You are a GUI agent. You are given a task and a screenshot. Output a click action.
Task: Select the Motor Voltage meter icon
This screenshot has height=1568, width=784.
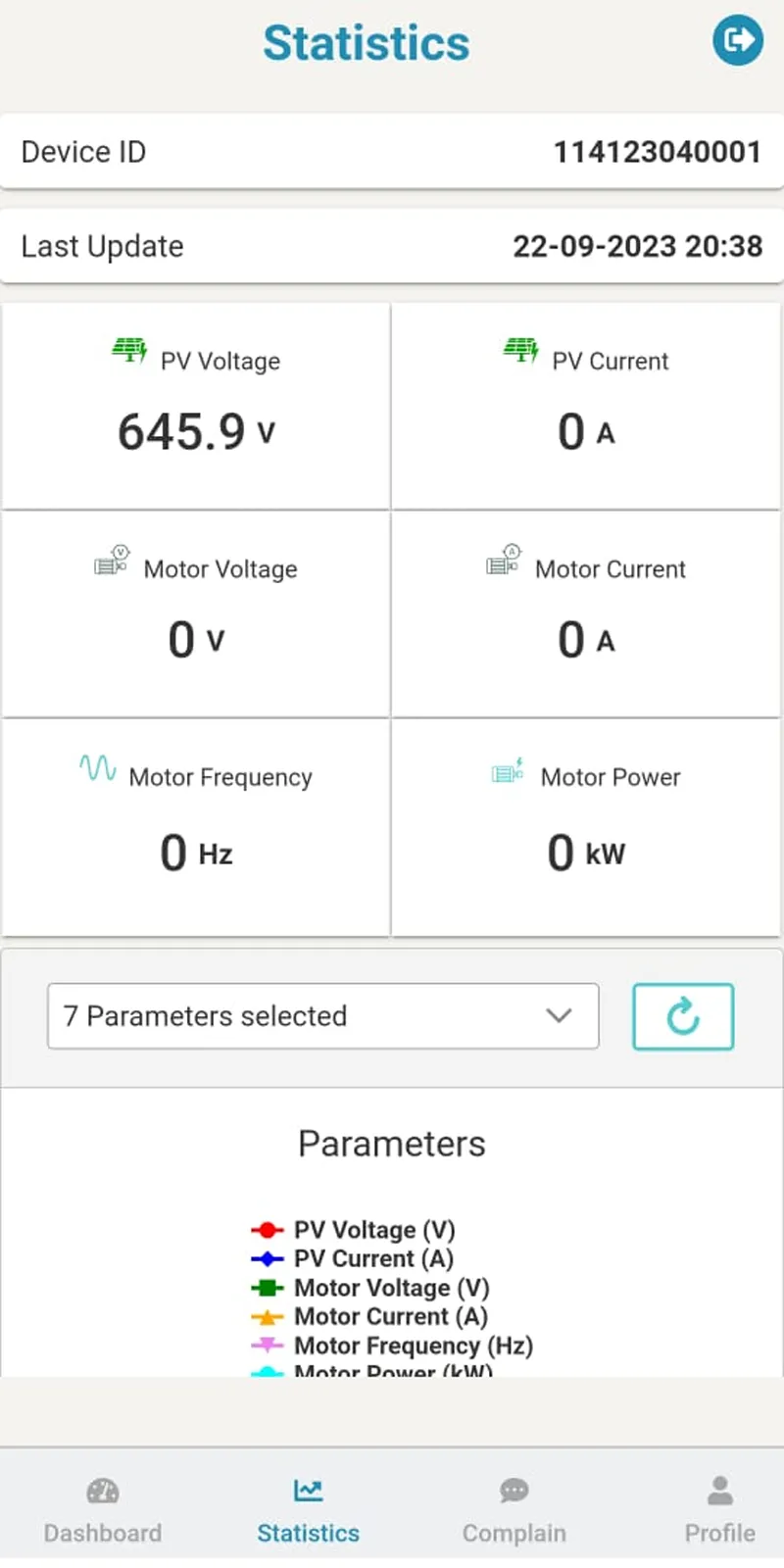click(111, 559)
